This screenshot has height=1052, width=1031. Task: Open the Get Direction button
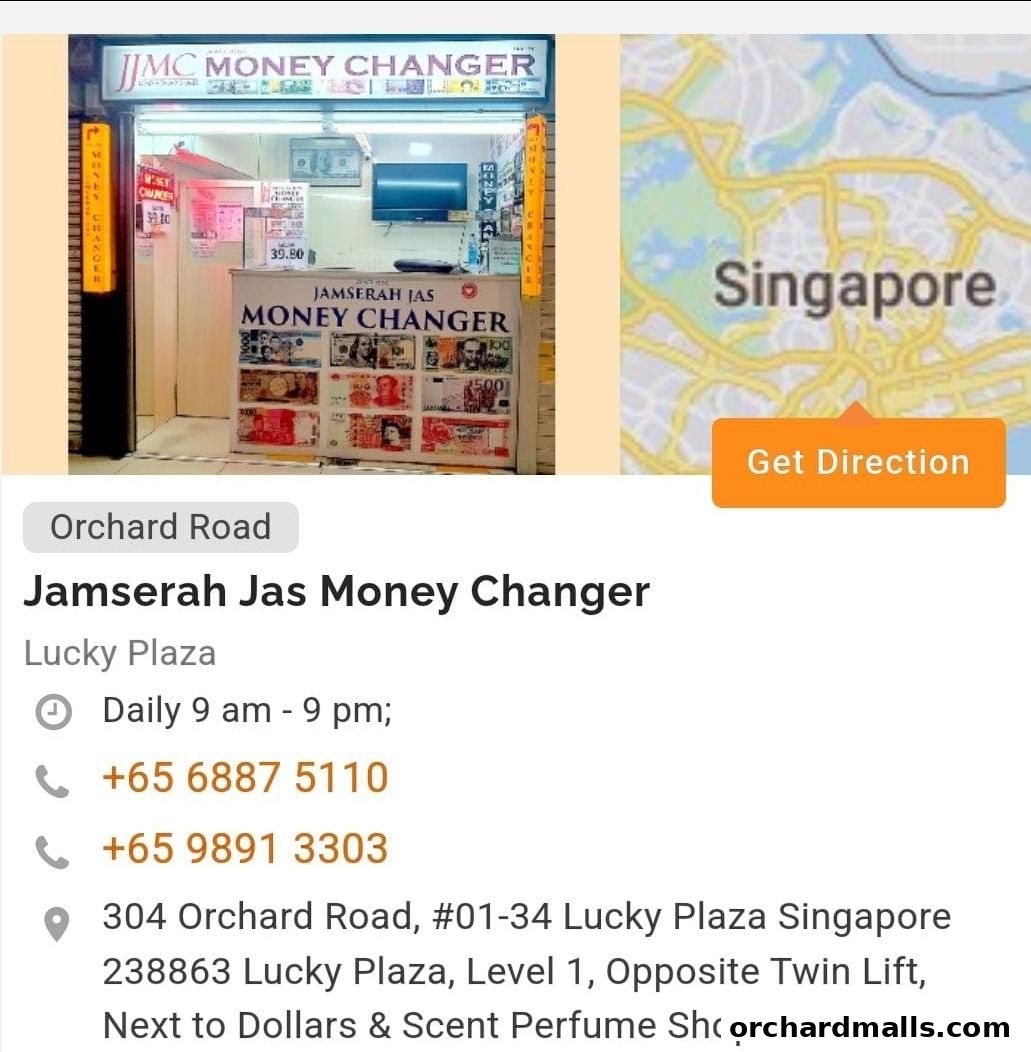click(x=858, y=462)
